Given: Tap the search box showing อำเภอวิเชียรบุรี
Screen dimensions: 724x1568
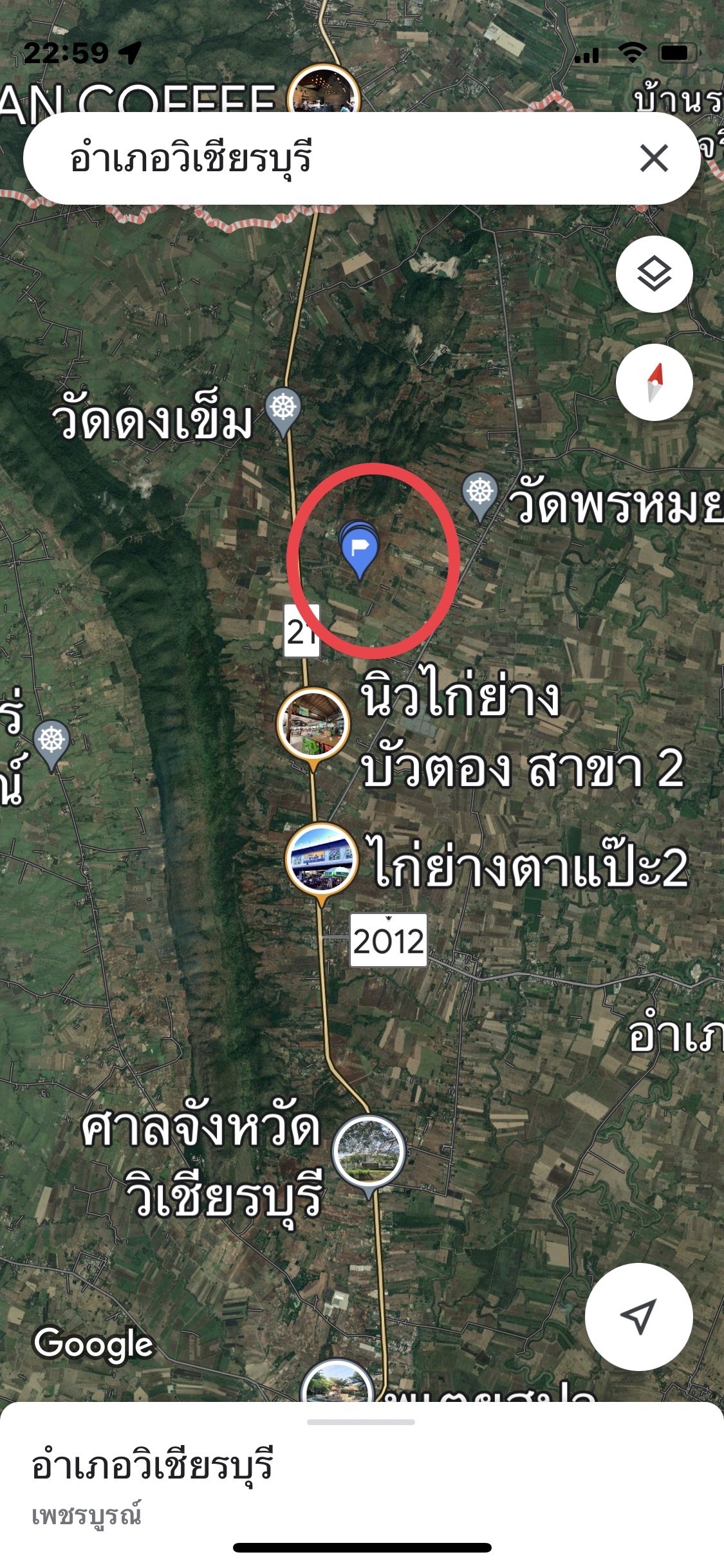Looking at the screenshot, I should coord(322,158).
